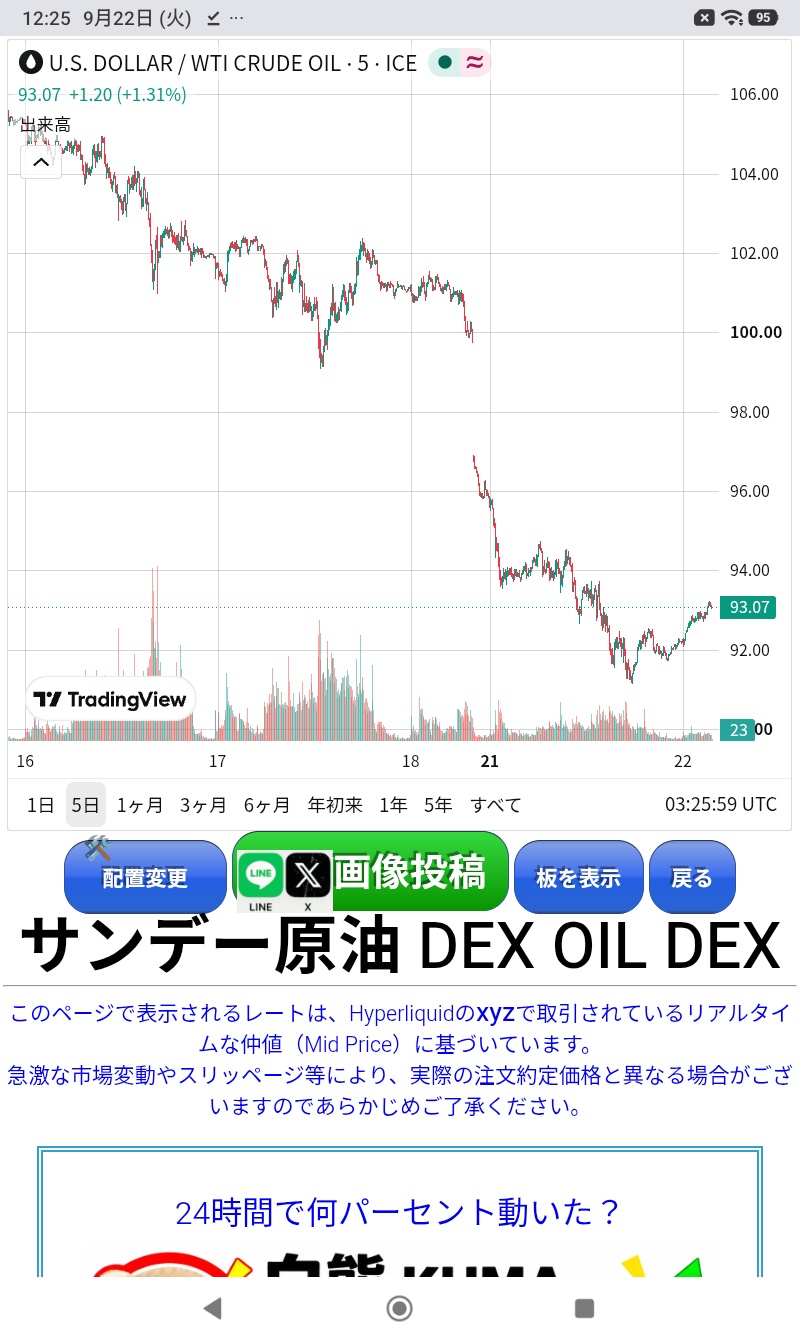
Task: Collapse the volume indicator legend arrow
Action: [40, 161]
